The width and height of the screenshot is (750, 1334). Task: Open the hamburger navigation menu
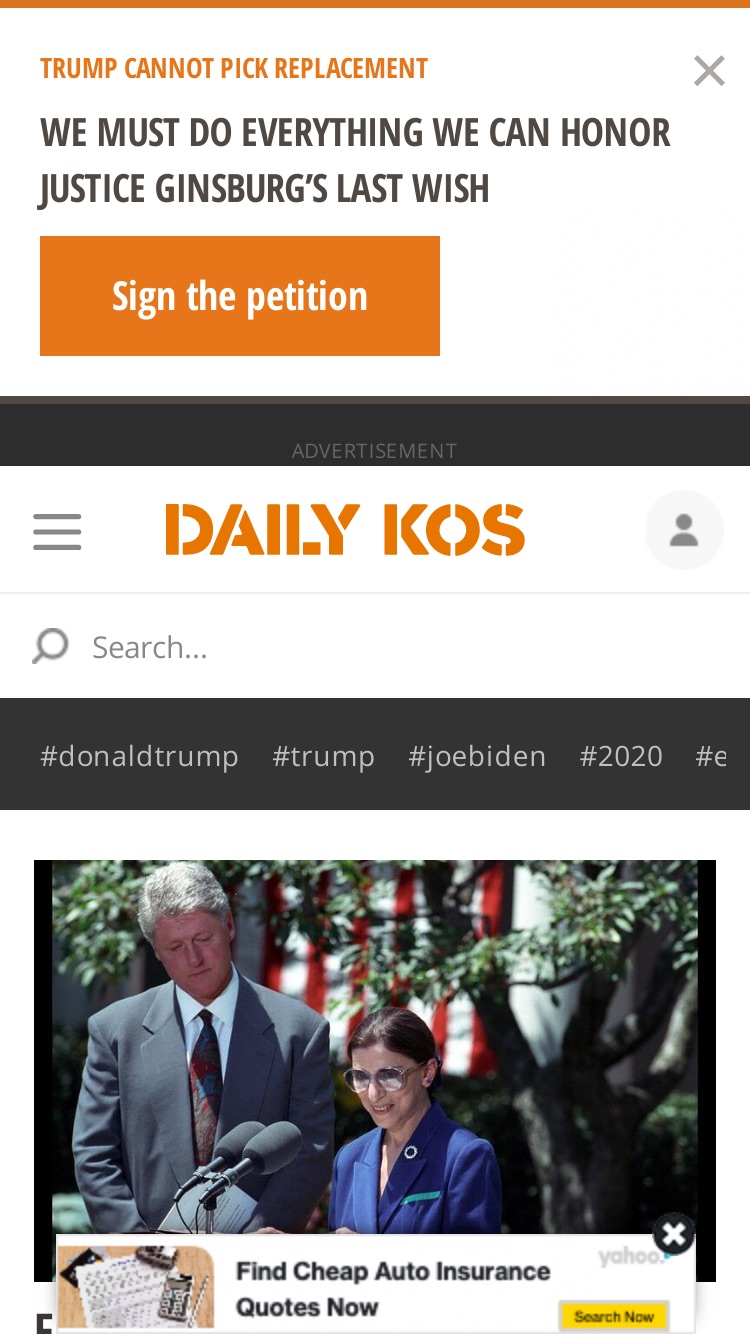click(x=57, y=531)
